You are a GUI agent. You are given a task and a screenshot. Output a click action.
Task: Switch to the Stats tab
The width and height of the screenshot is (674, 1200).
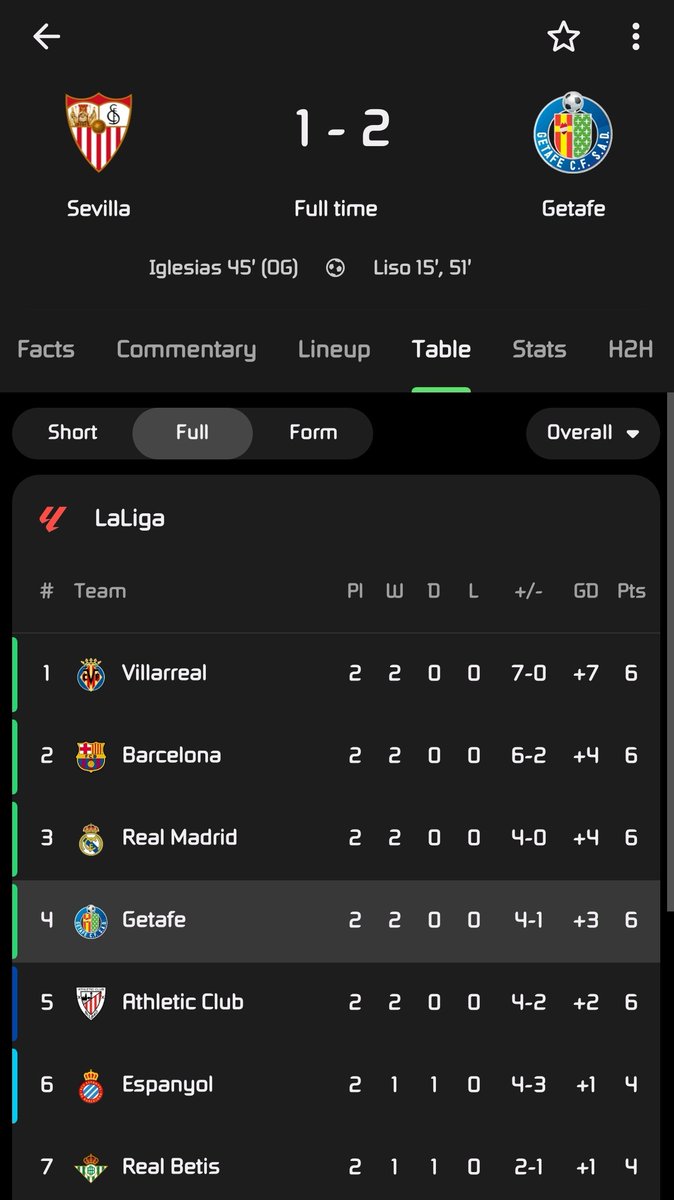pyautogui.click(x=539, y=349)
